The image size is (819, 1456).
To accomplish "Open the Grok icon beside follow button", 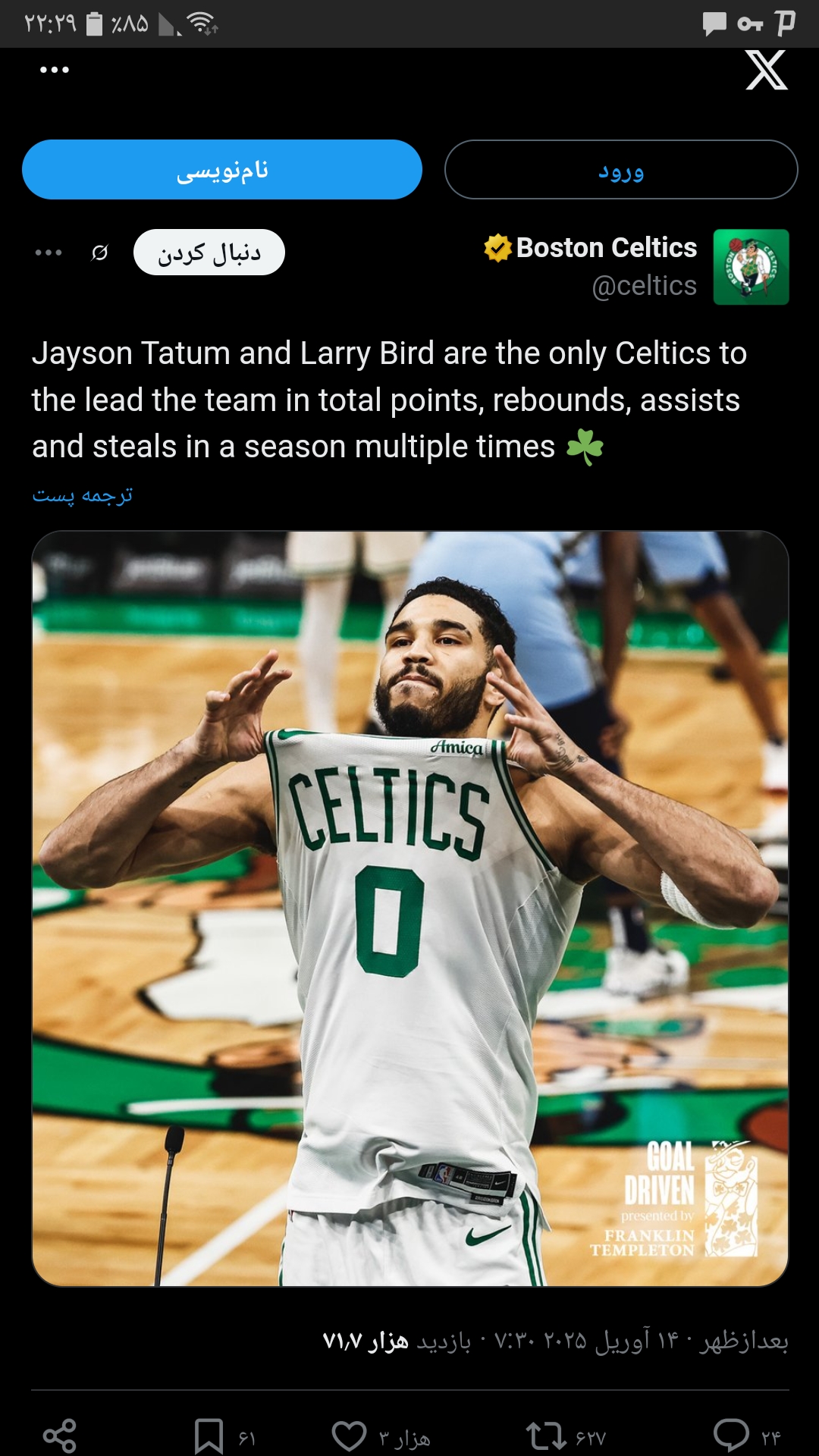I will pos(99,253).
